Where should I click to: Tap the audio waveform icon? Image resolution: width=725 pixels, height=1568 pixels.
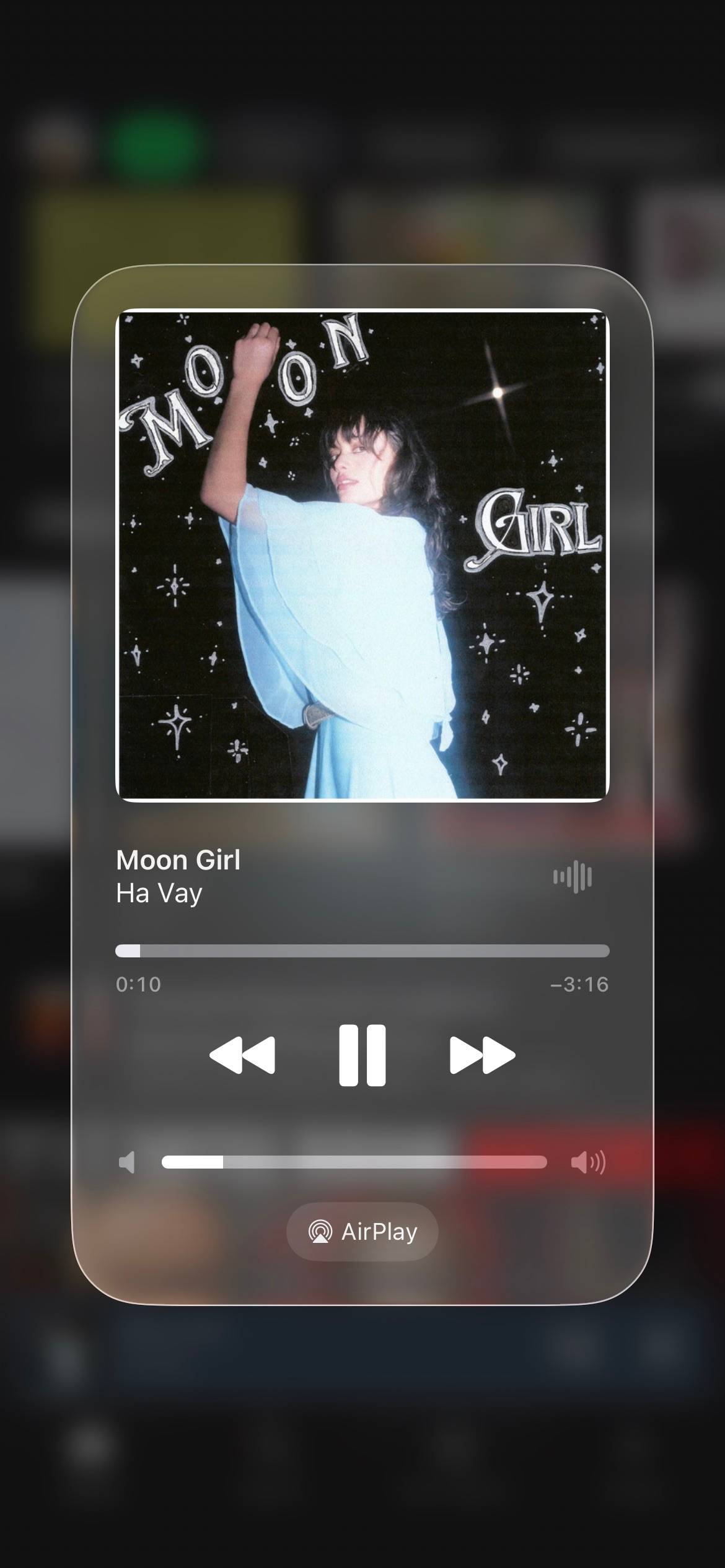tap(573, 877)
